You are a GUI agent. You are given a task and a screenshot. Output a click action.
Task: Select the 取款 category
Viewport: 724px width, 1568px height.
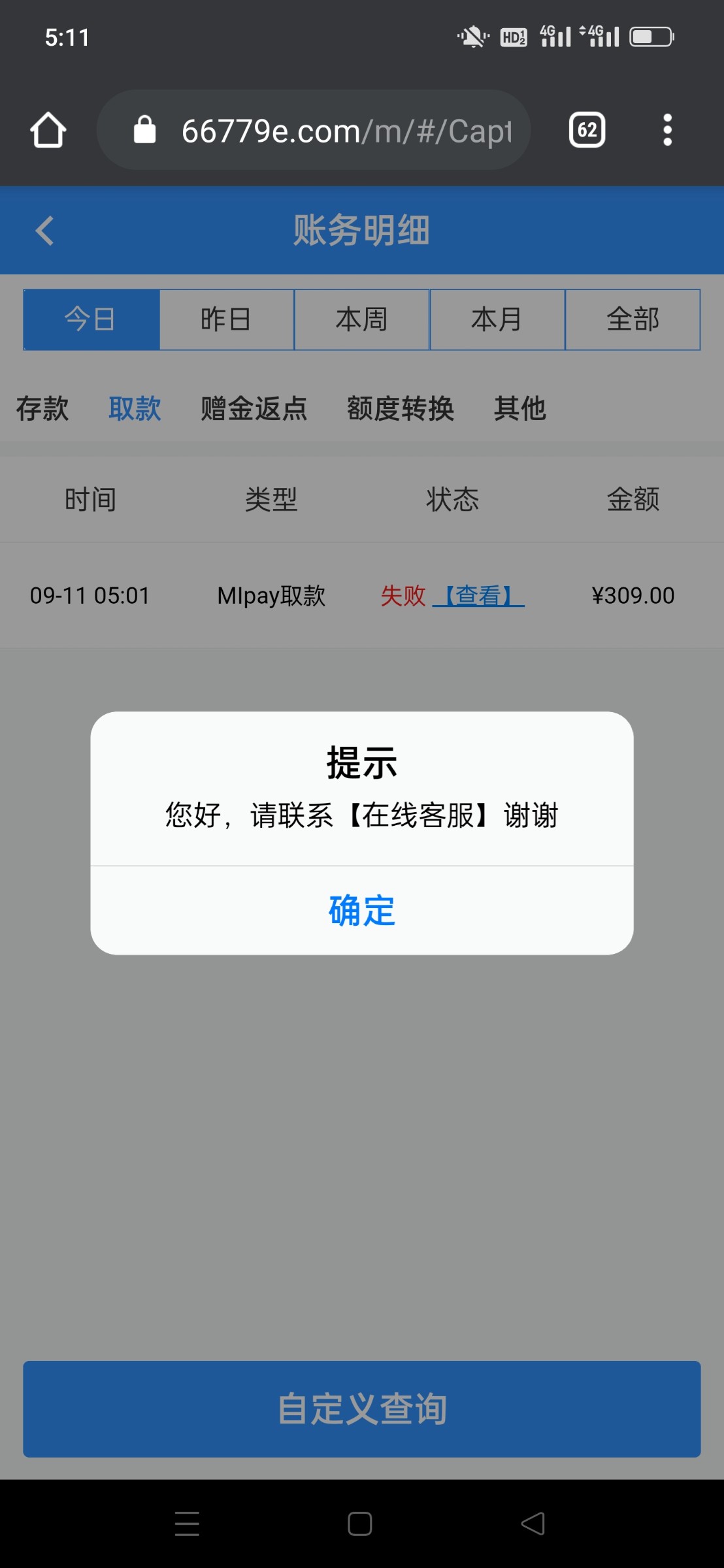click(135, 409)
